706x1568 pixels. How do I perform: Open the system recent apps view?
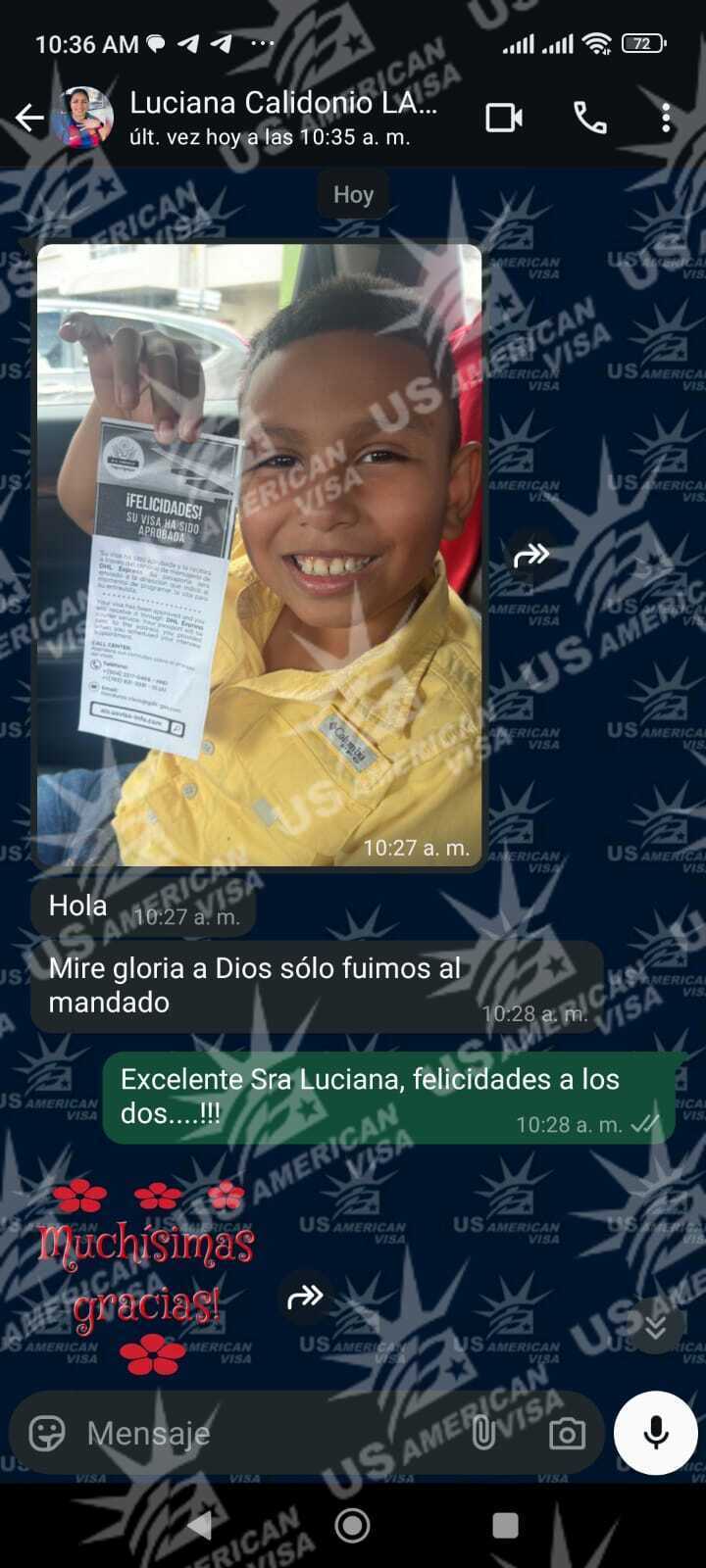click(x=505, y=1525)
